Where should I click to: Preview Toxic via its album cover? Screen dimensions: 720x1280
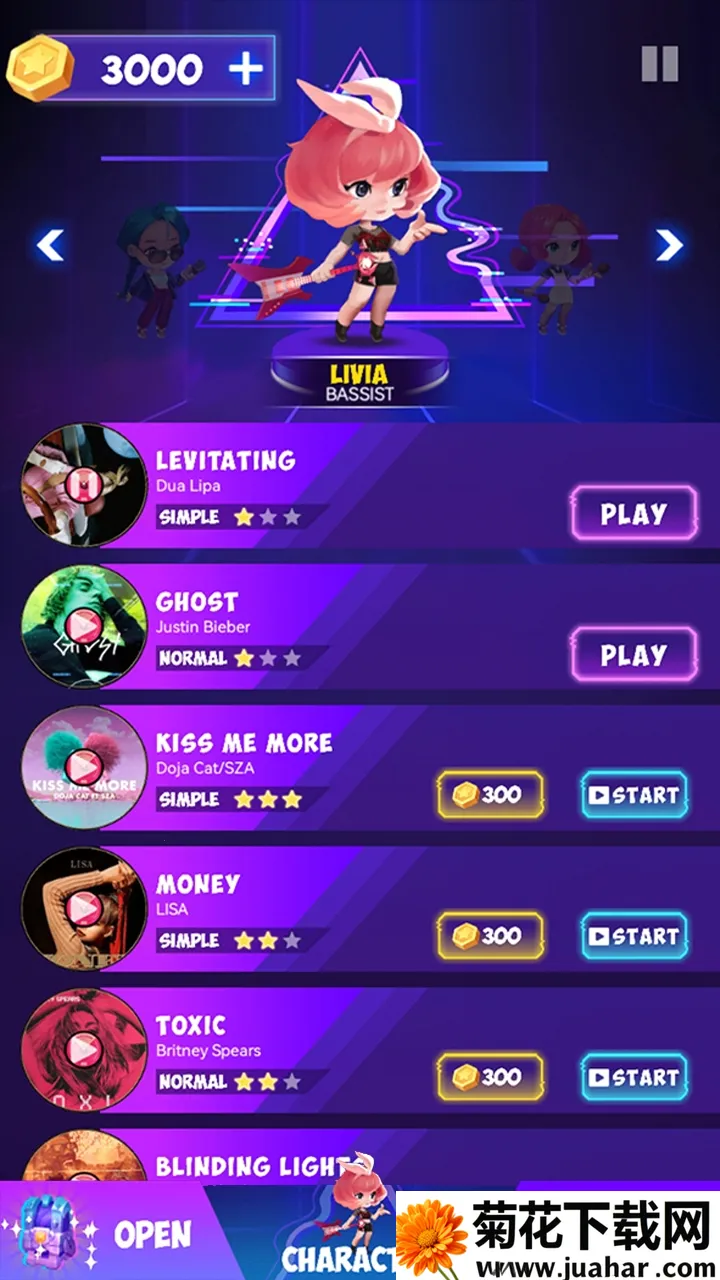(x=84, y=1050)
